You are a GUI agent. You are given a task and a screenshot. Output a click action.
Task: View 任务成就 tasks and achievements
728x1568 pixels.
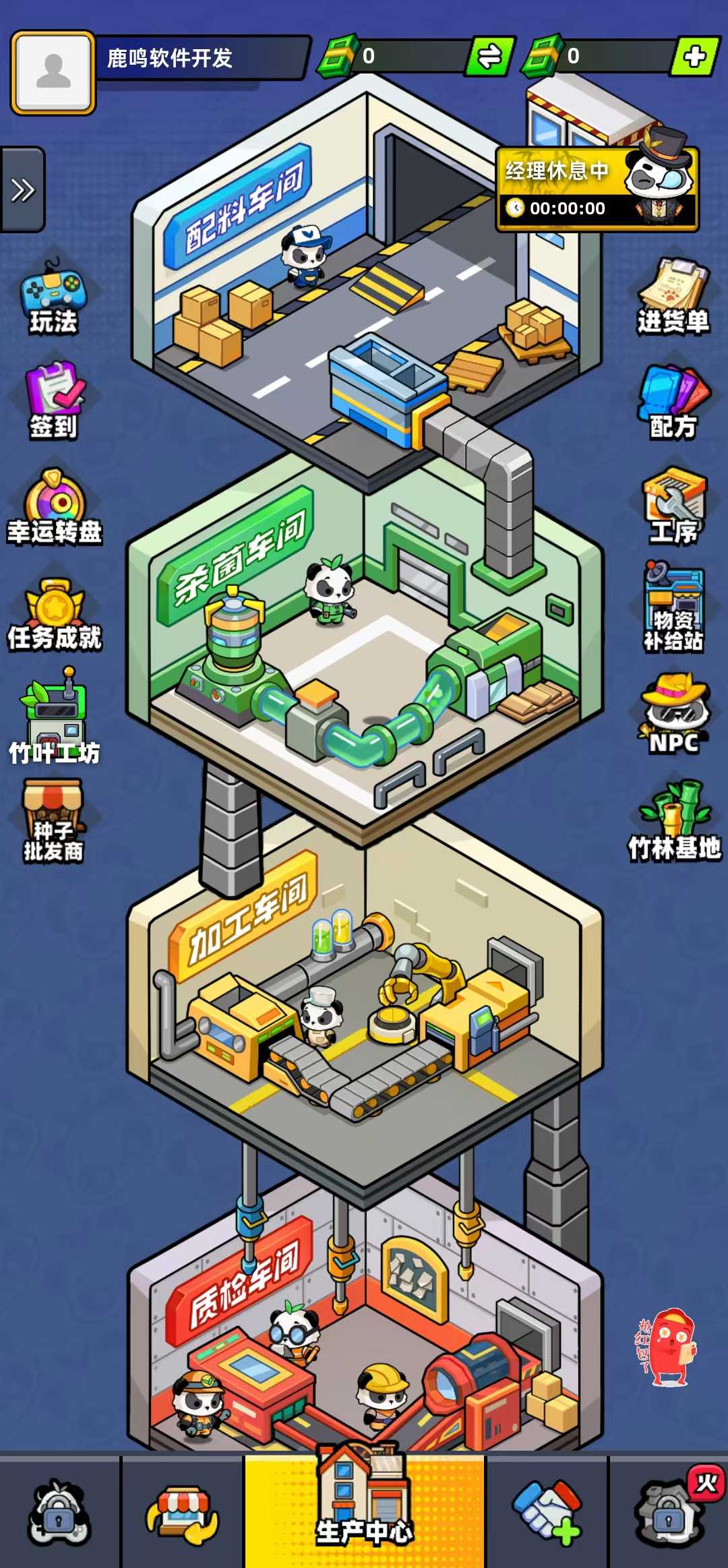tap(55, 615)
